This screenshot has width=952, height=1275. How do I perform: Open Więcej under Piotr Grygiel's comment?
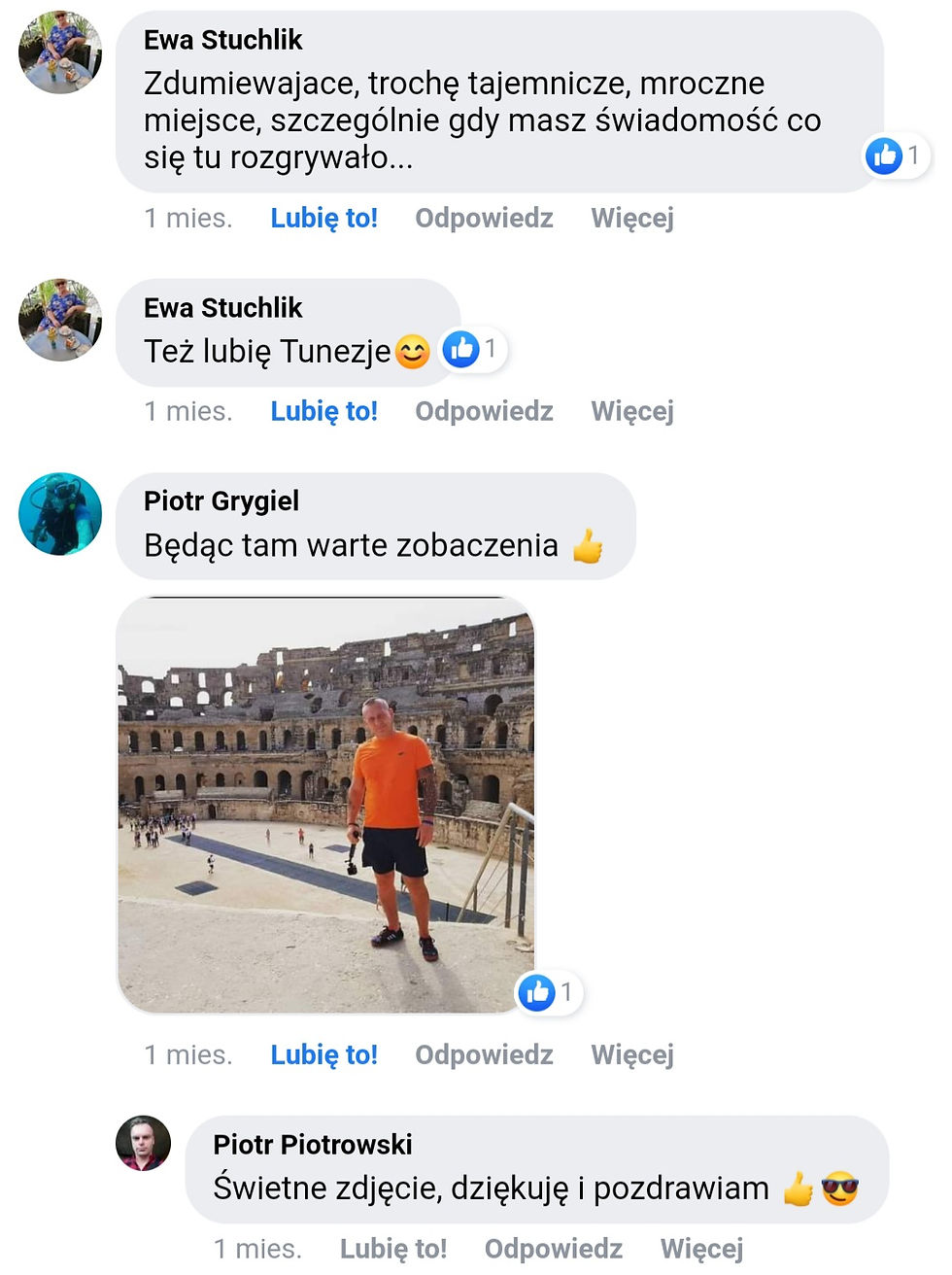631,1055
